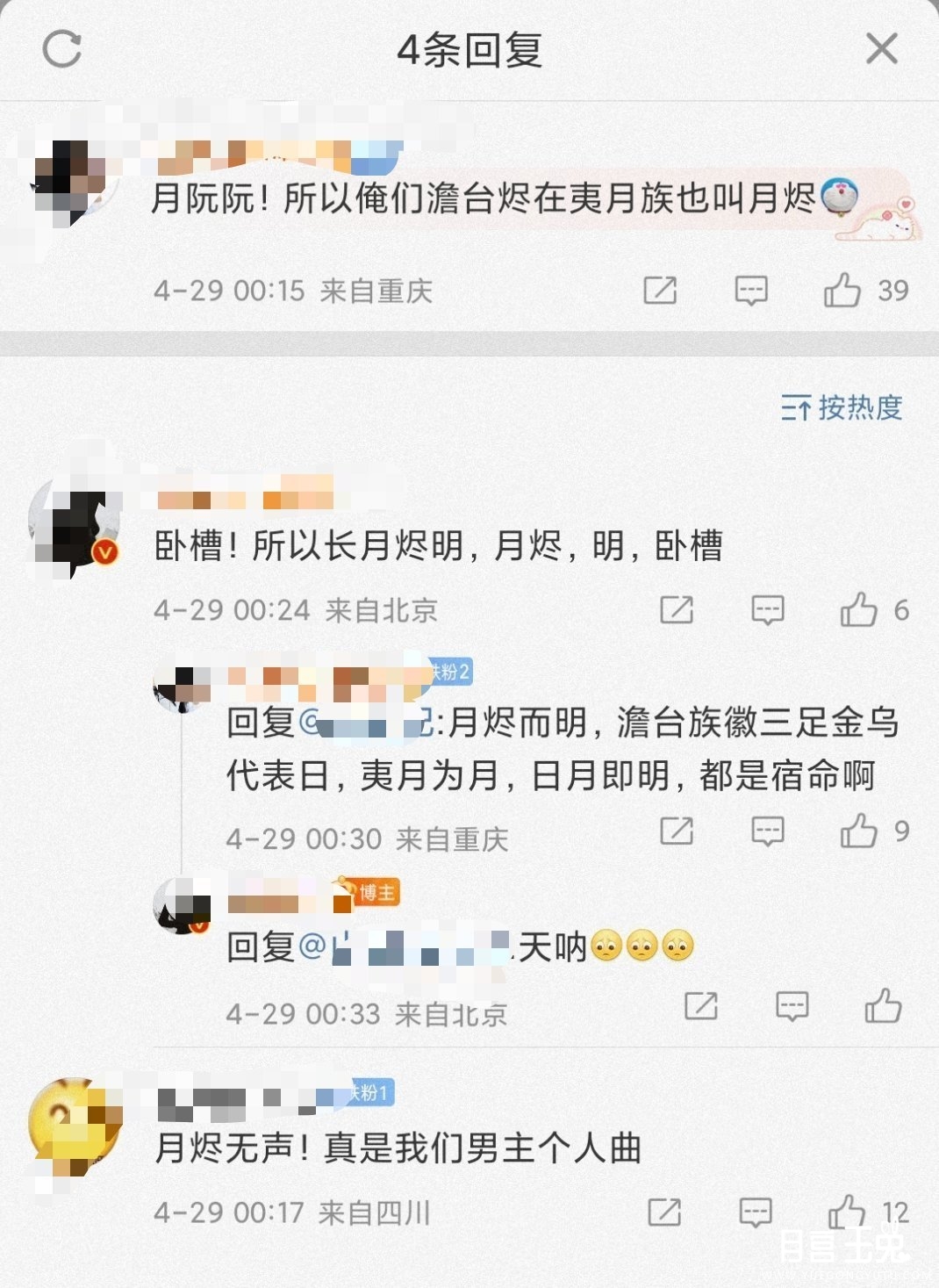939x1288 pixels.
Task: Like the 月烬无声 comment from 四川
Action: [846, 1212]
